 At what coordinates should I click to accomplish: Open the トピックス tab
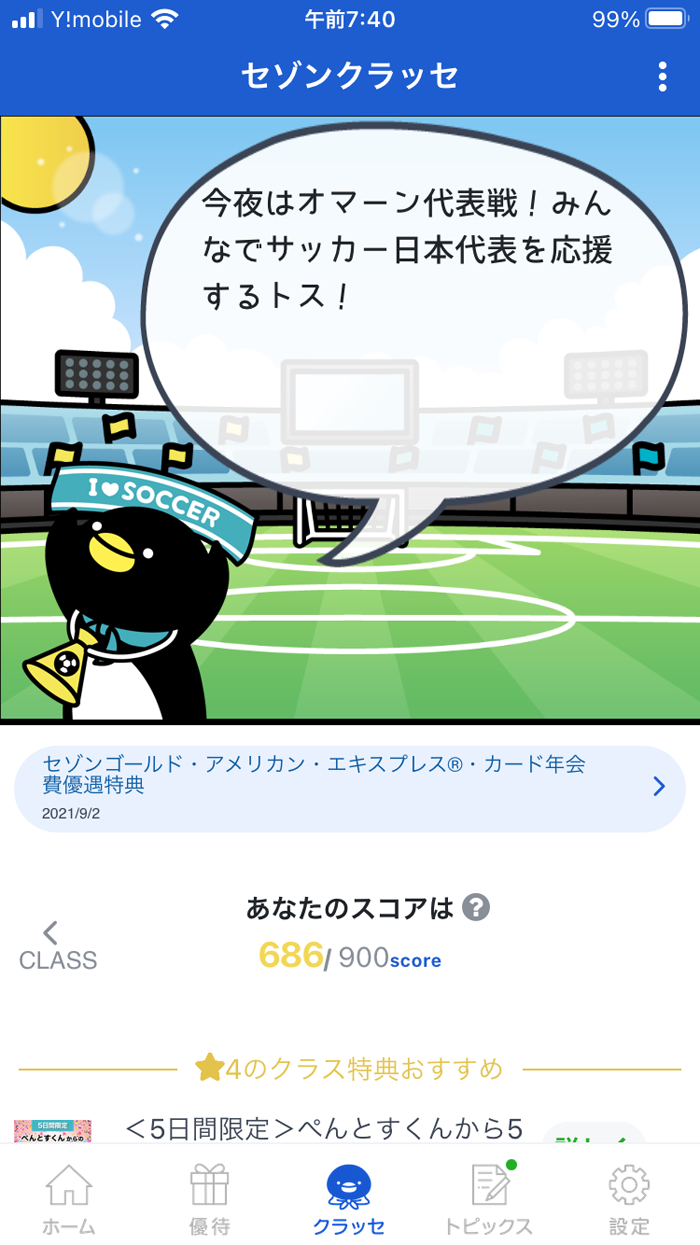pyautogui.click(x=489, y=1198)
